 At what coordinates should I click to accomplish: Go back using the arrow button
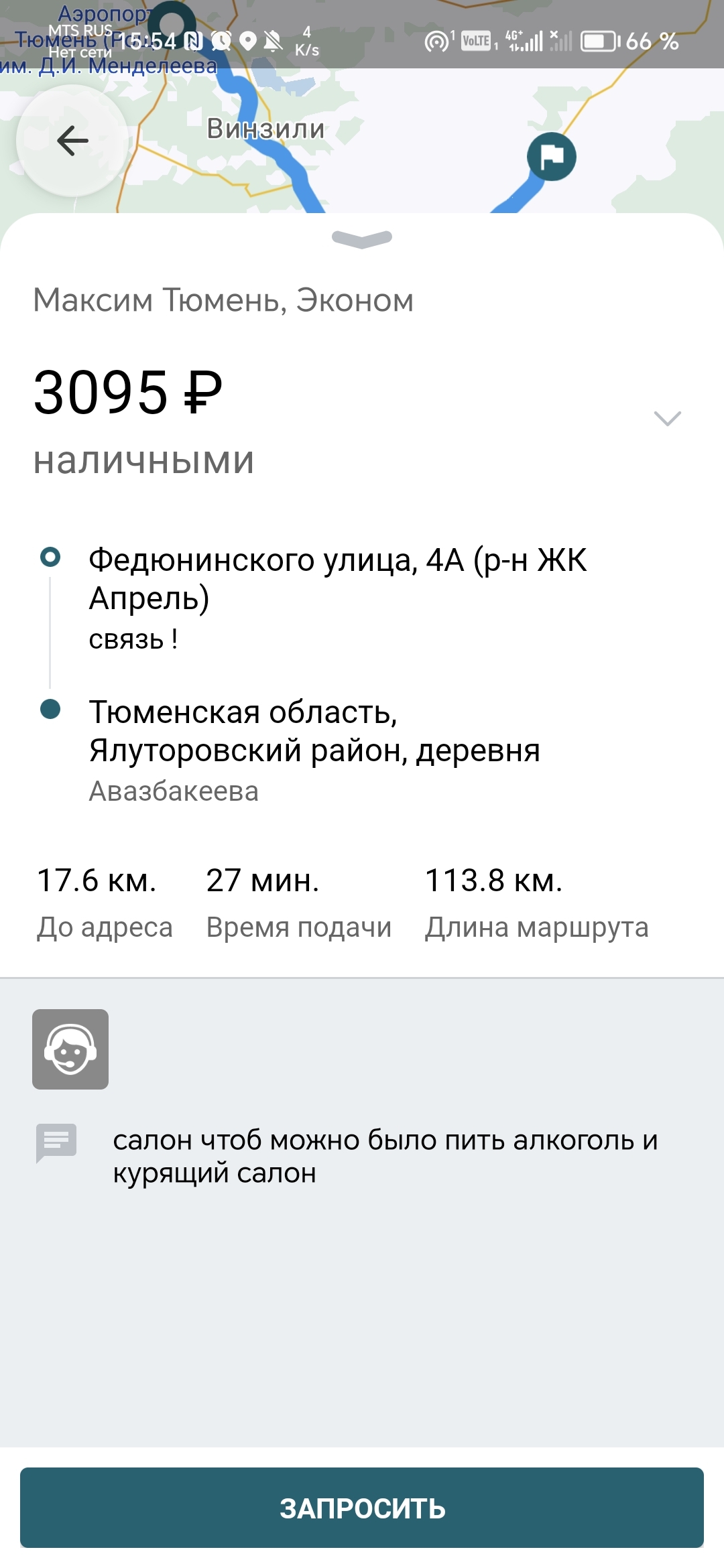coord(72,141)
